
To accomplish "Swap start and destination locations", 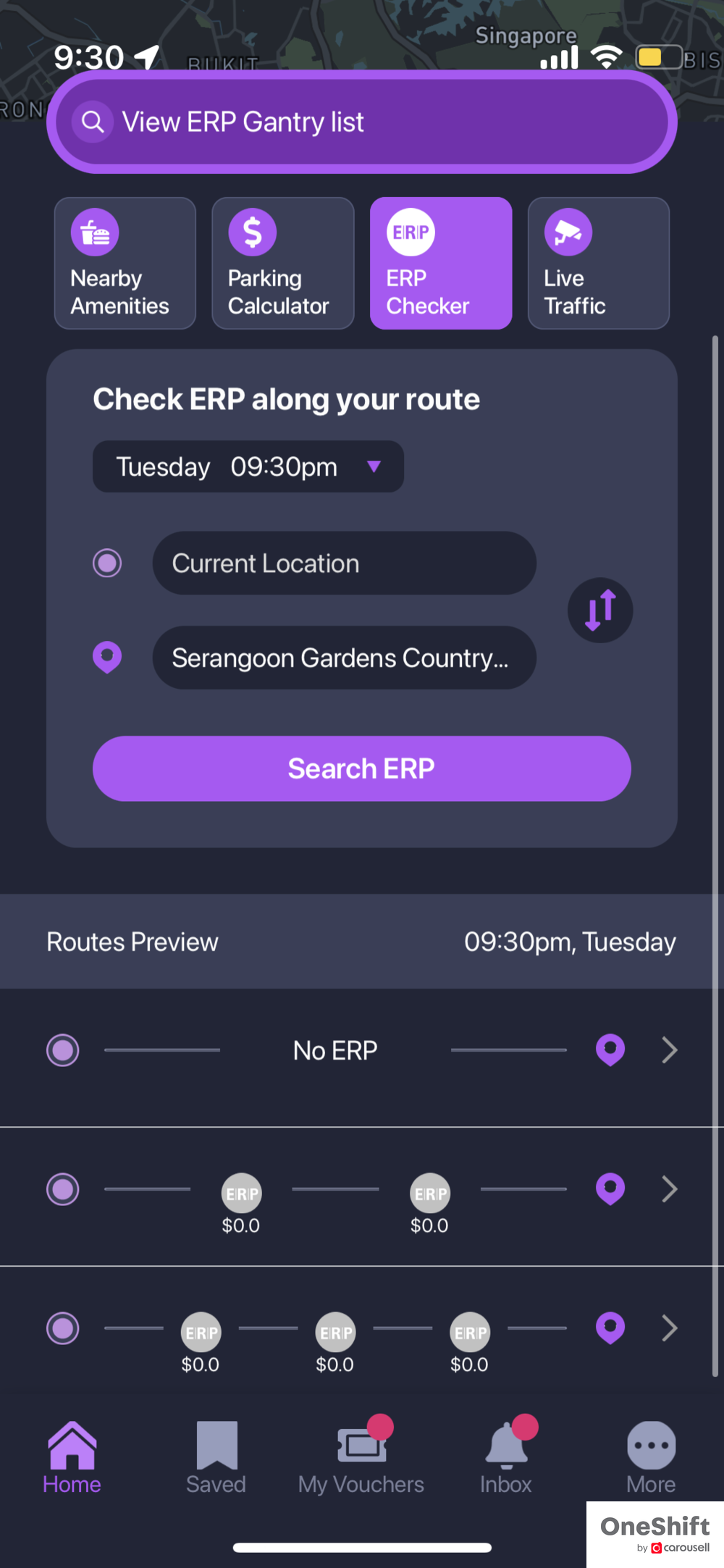I will (600, 610).
